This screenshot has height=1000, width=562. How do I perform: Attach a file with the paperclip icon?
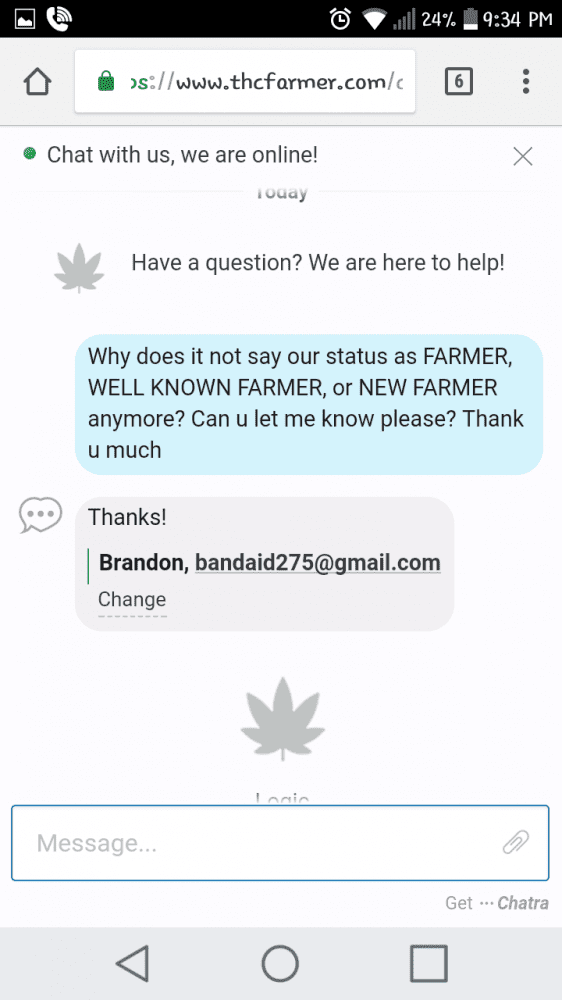tap(515, 842)
